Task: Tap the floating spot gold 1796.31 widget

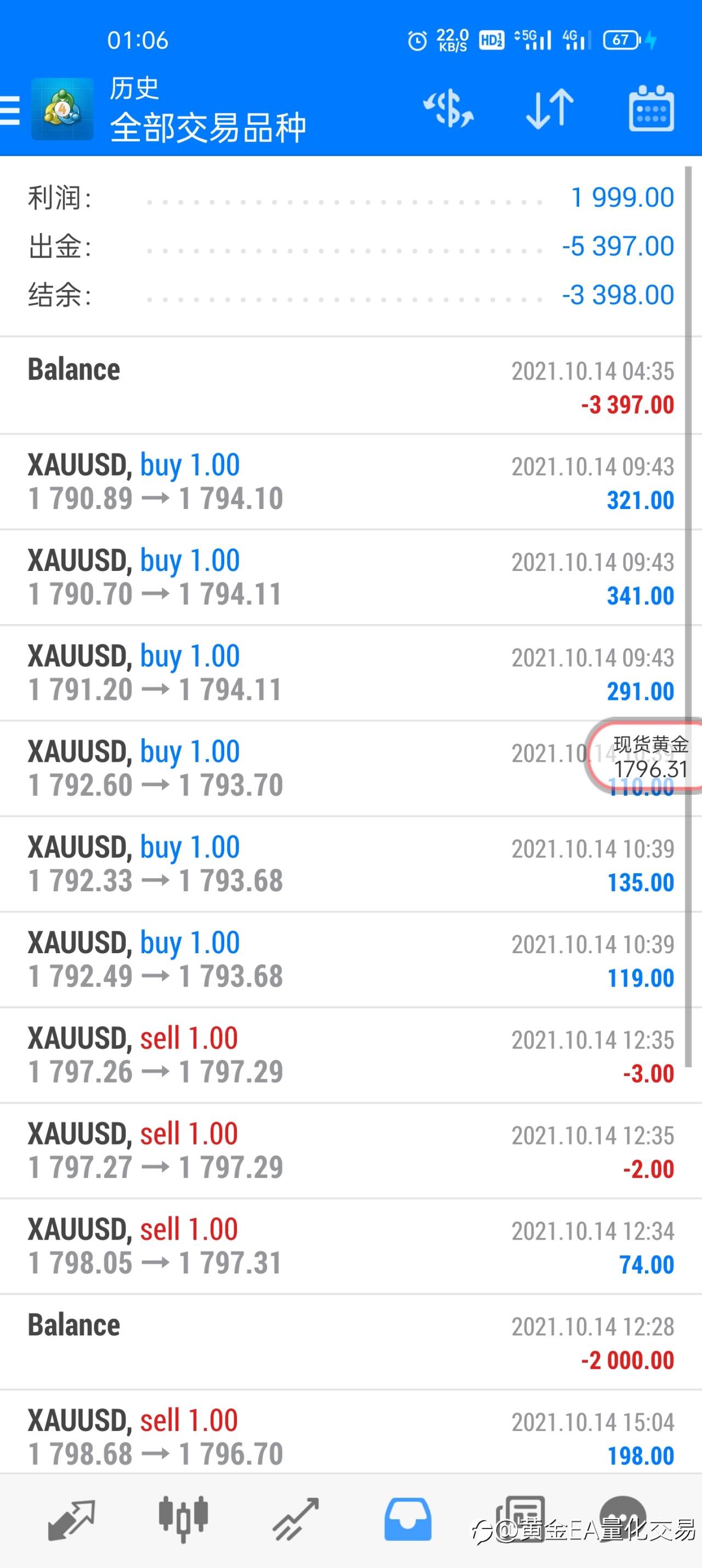Action: [646, 756]
